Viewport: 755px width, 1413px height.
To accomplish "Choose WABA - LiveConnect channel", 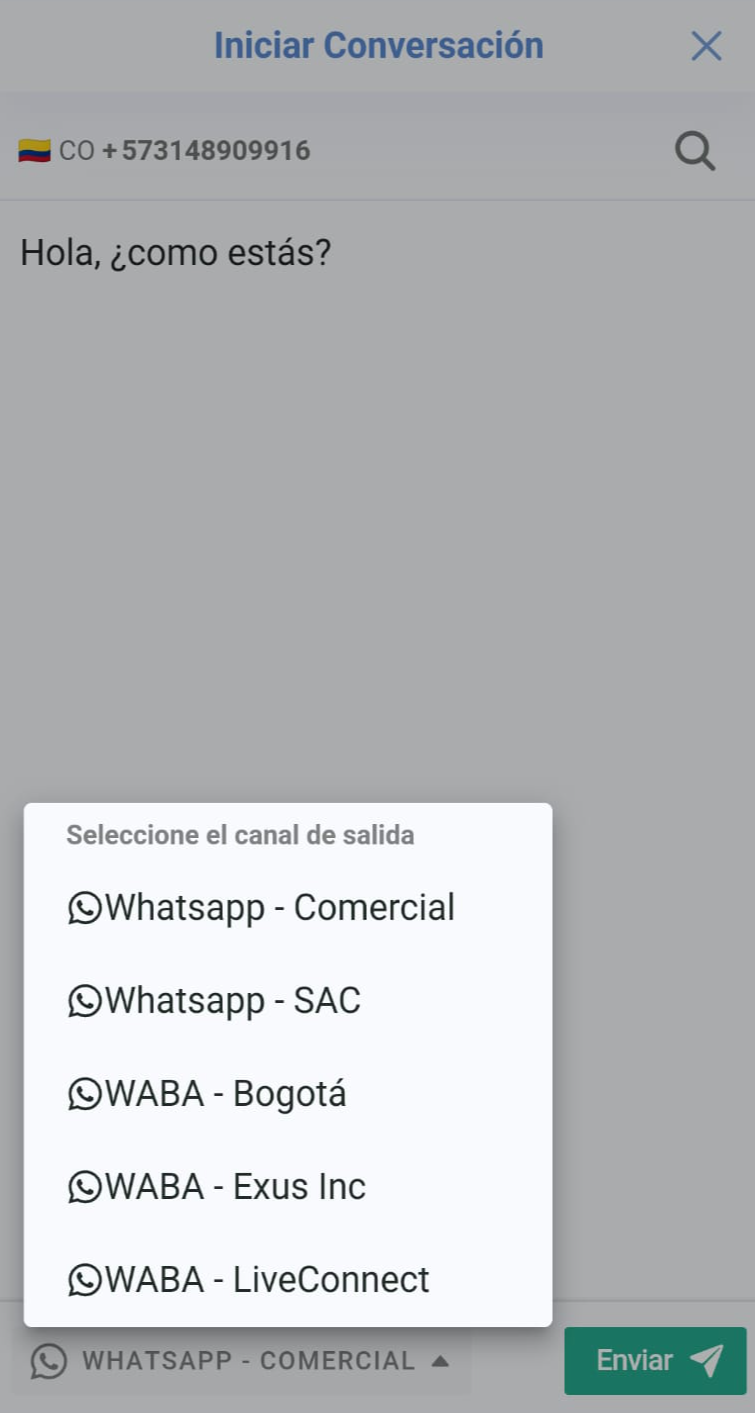I will 288,1280.
